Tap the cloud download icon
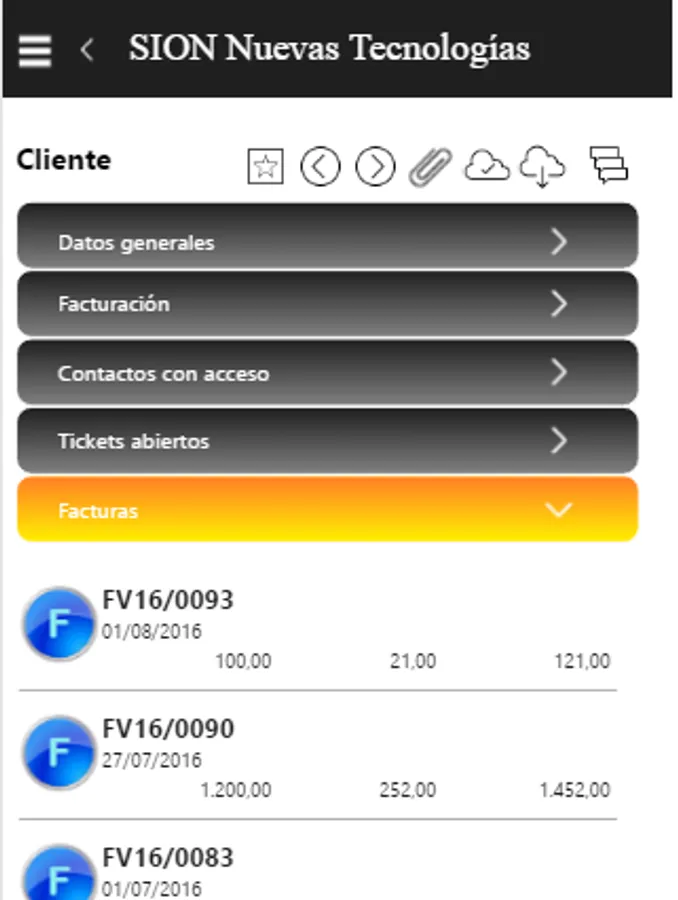 pyautogui.click(x=543, y=167)
